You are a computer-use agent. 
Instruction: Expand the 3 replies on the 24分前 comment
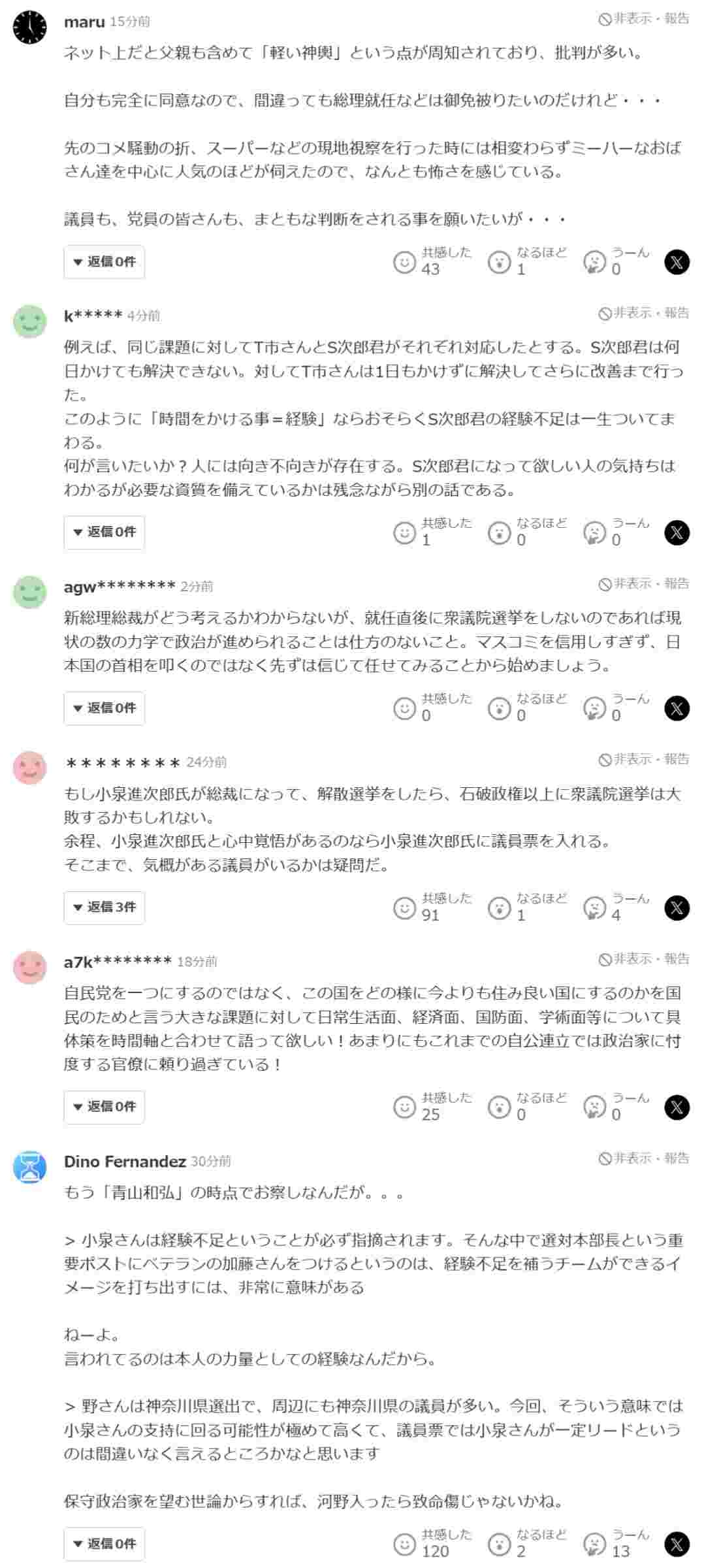tap(104, 907)
